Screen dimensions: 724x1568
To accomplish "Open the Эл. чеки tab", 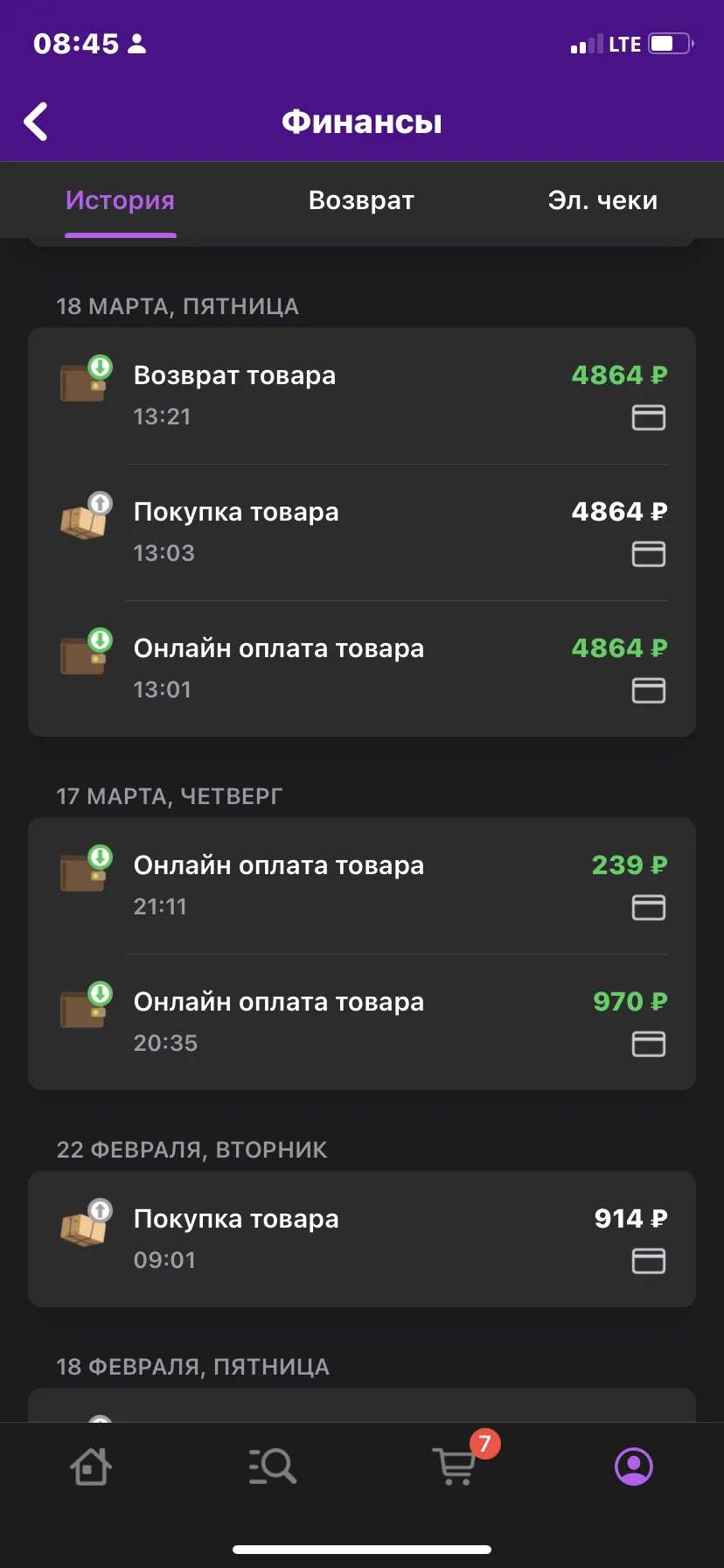I will [602, 200].
